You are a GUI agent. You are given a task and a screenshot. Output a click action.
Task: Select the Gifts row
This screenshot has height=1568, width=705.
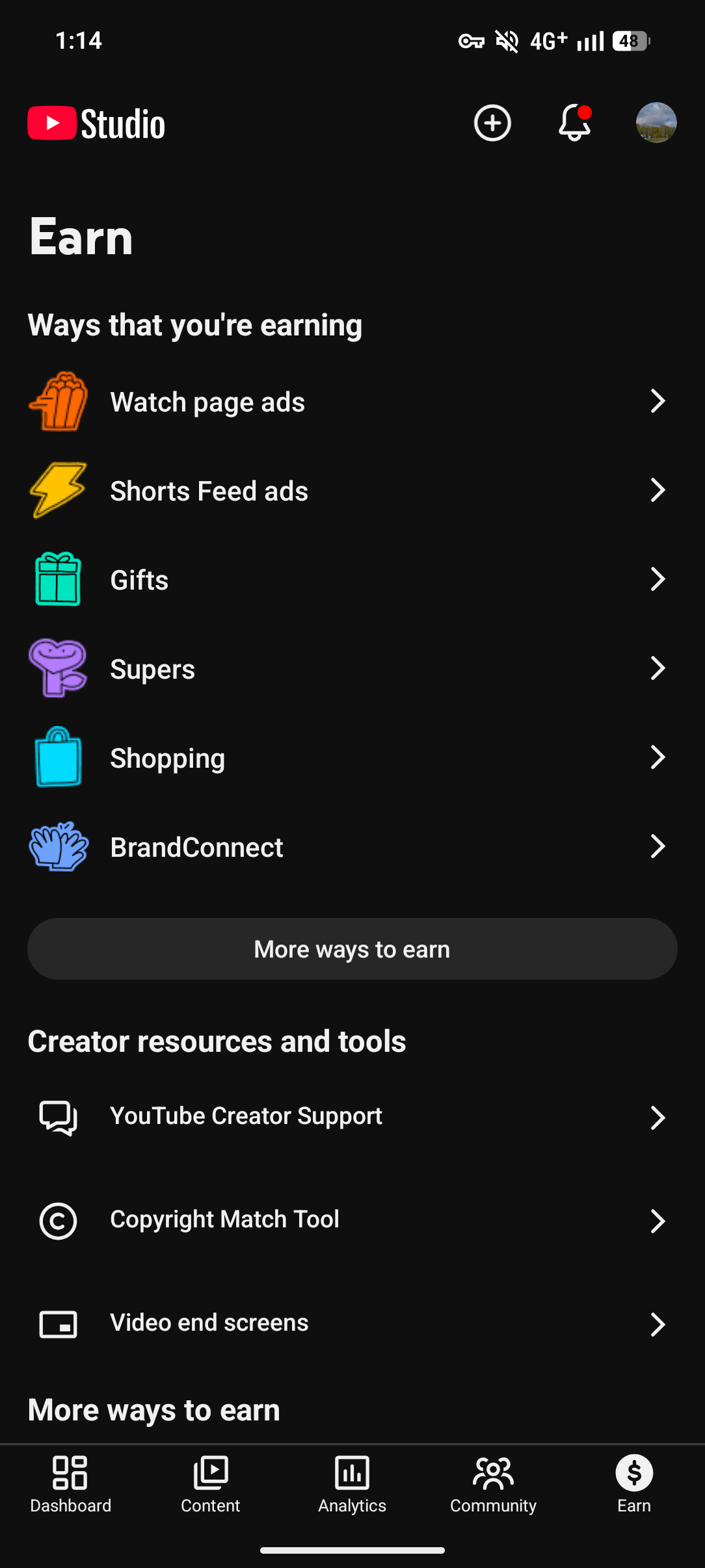coord(351,580)
